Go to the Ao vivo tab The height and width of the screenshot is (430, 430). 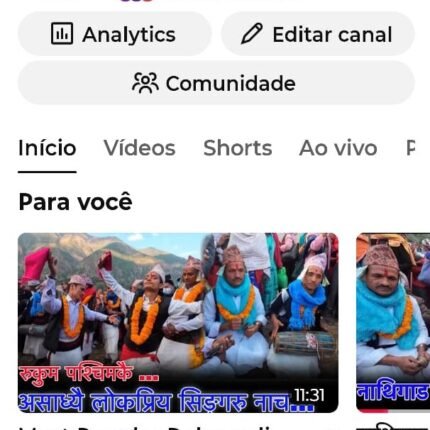338,148
